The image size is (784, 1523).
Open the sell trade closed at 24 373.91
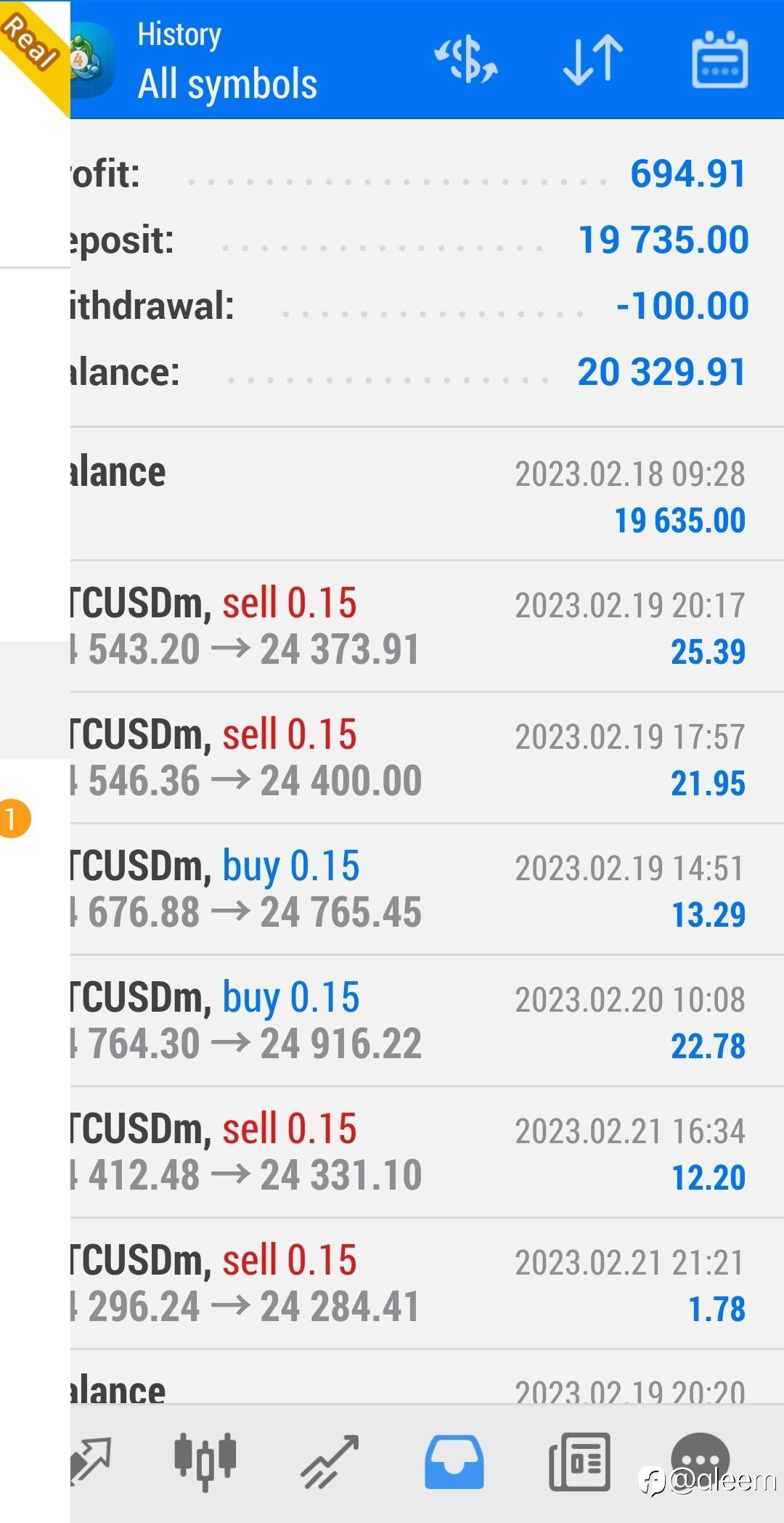pyautogui.click(x=427, y=626)
